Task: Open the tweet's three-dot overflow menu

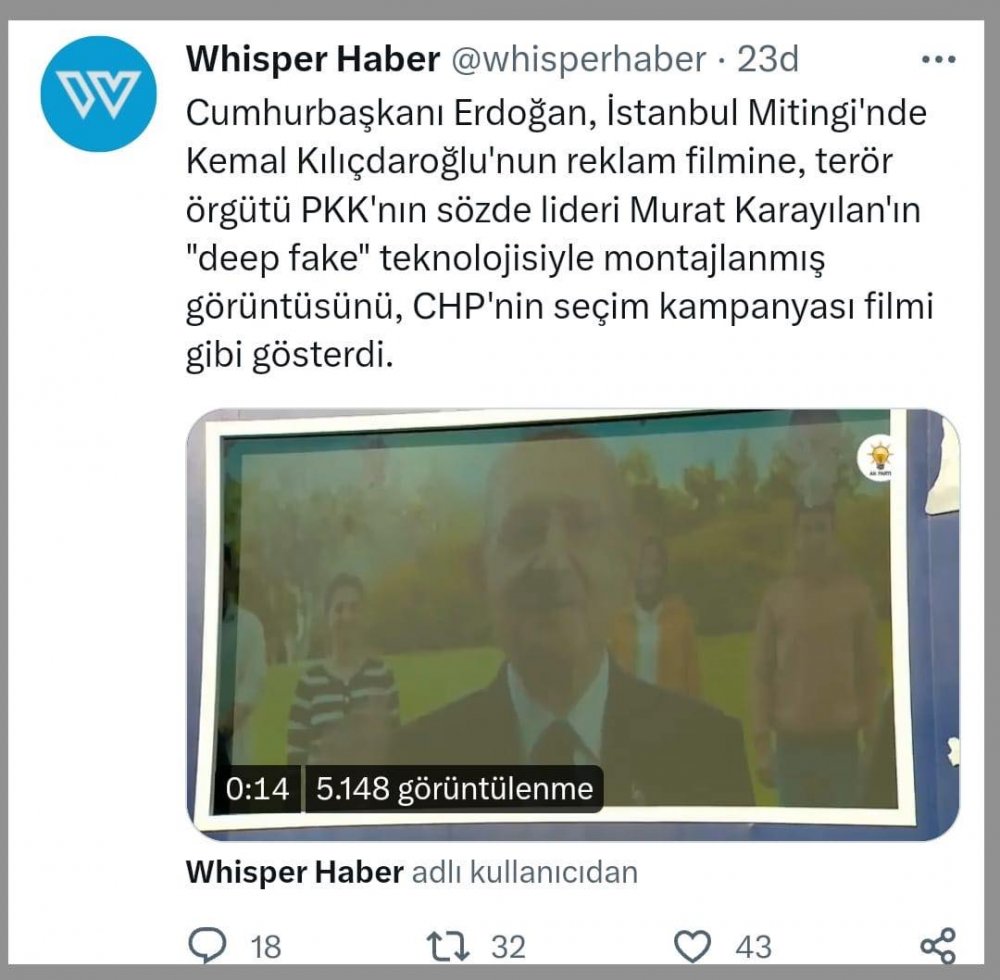Action: [x=938, y=60]
